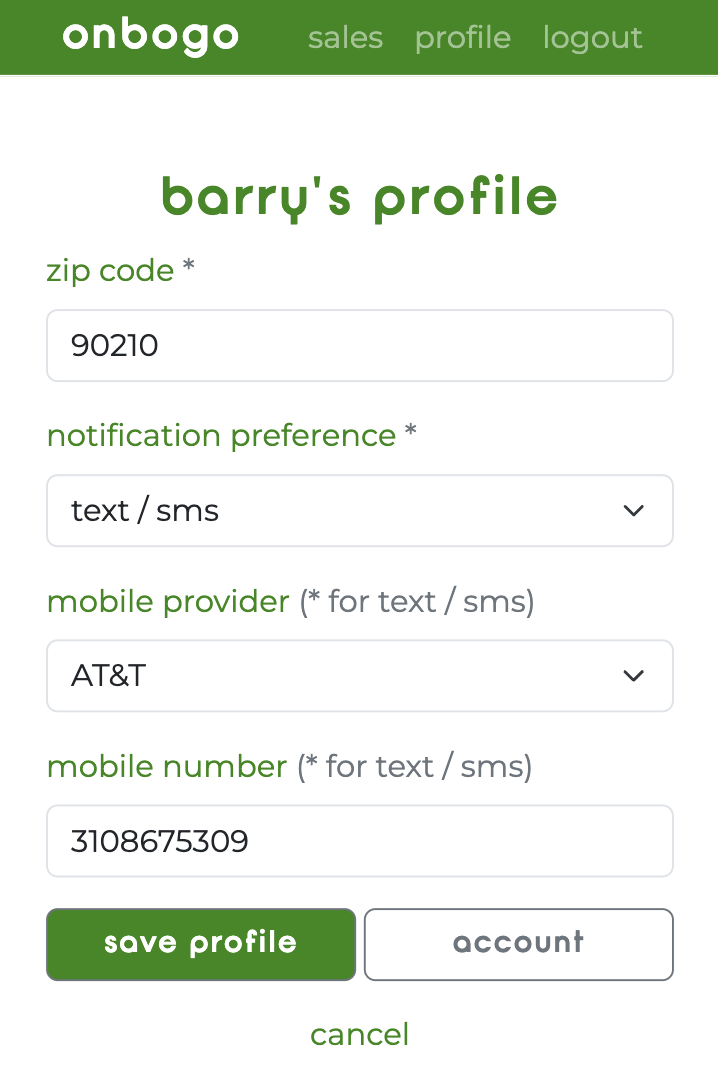The width and height of the screenshot is (718, 1092).
Task: Go to the sales page
Action: point(345,38)
